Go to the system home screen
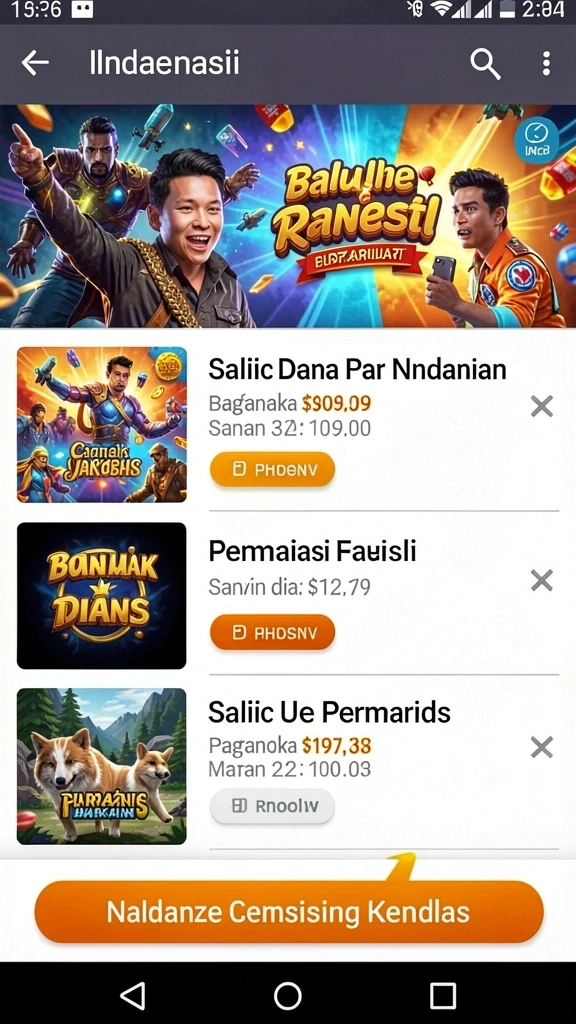Viewport: 576px width, 1024px height. click(287, 997)
